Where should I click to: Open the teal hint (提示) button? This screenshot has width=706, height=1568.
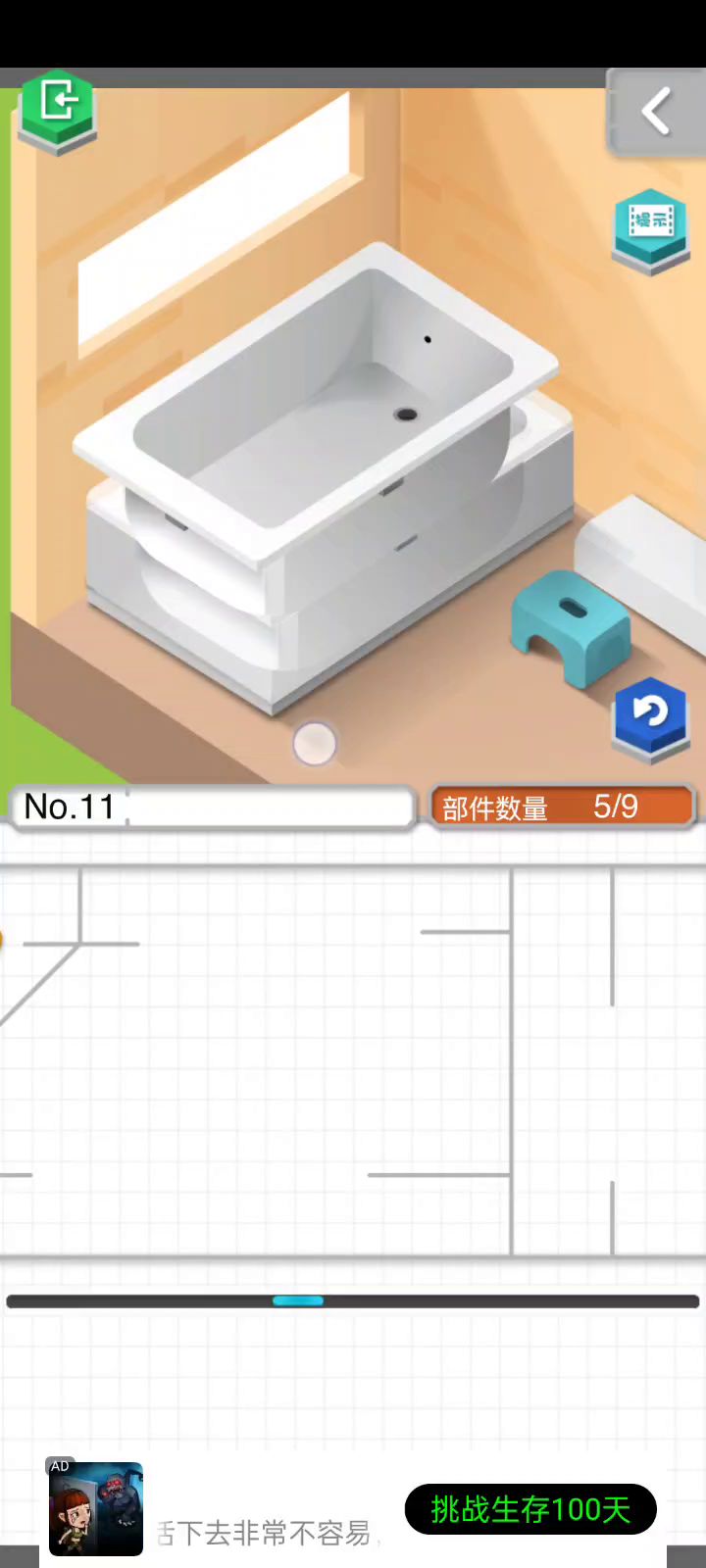650,227
